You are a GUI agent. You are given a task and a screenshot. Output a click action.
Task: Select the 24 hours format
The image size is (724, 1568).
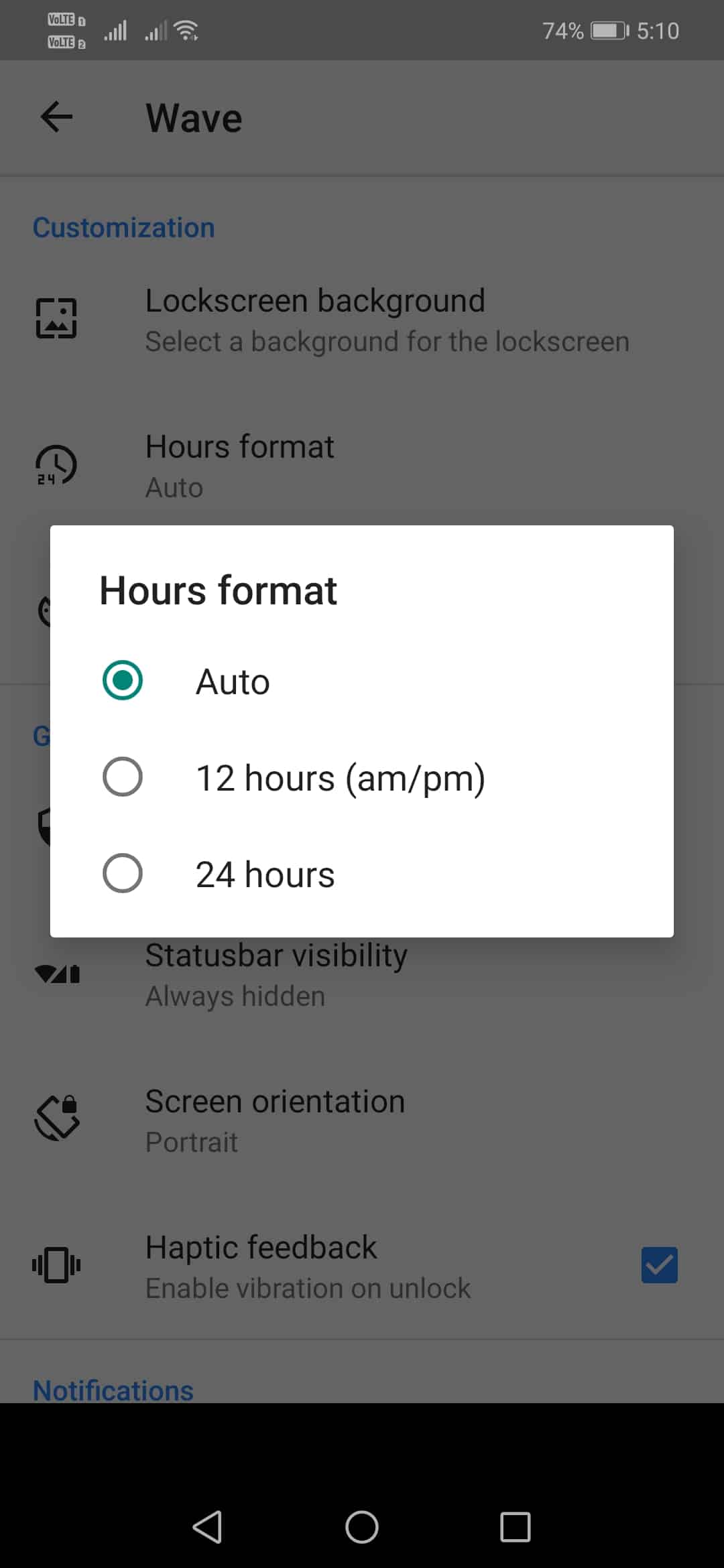tap(362, 874)
